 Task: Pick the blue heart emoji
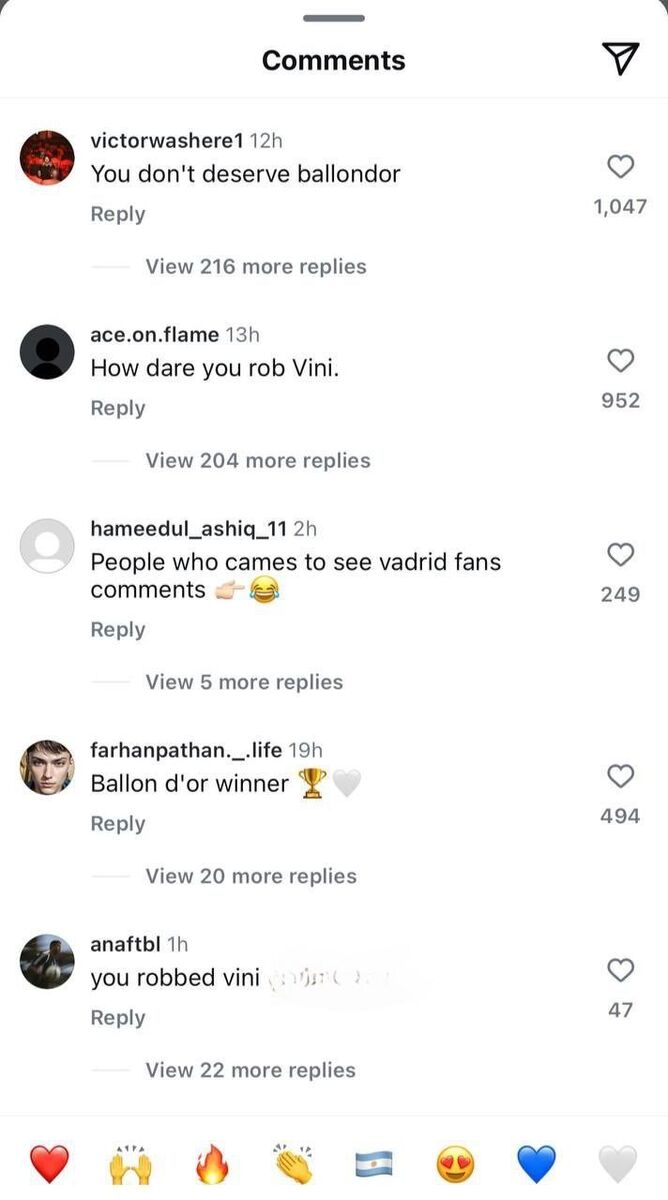point(536,1164)
